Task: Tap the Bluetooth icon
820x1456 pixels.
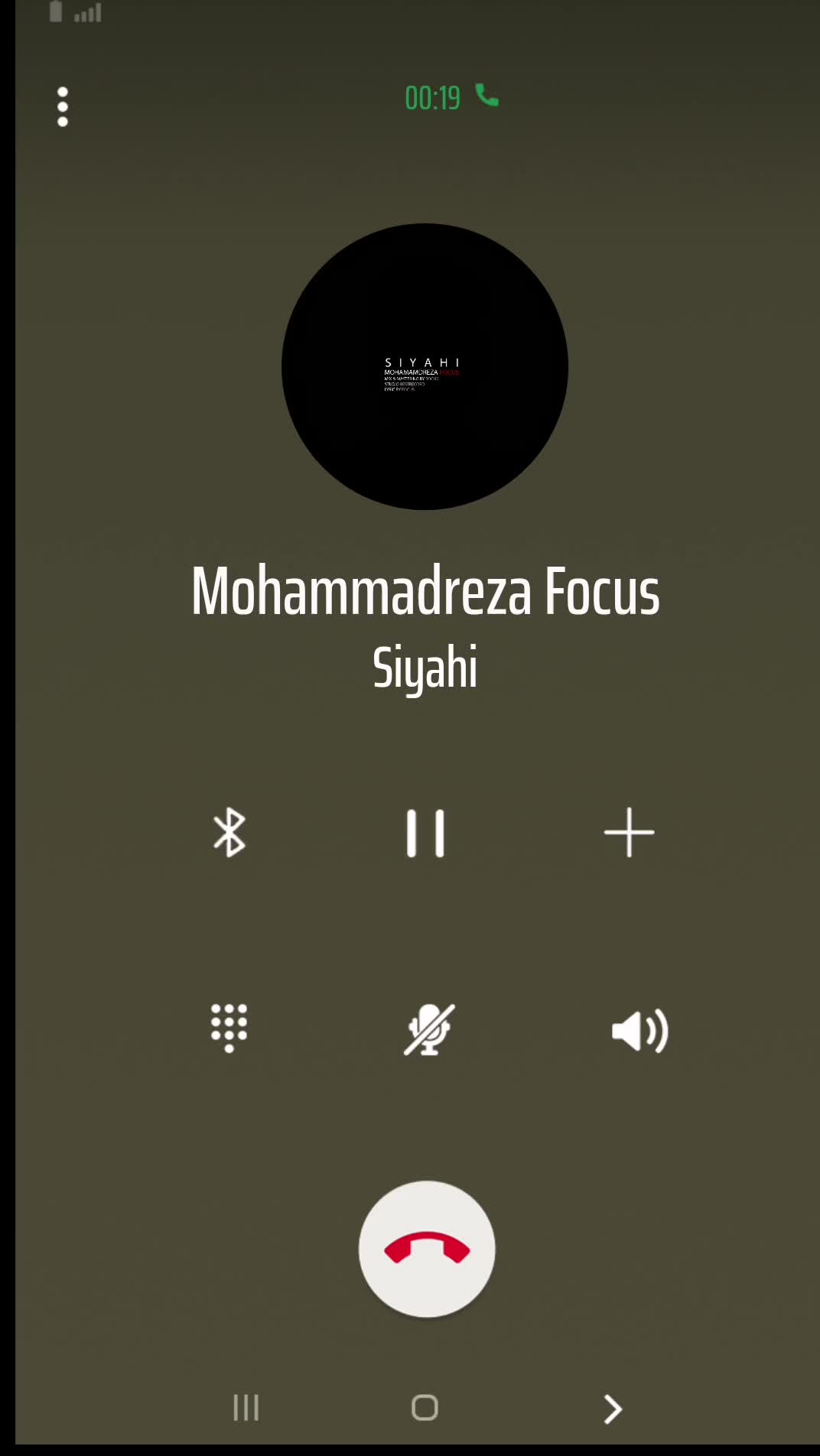Action: tap(229, 832)
